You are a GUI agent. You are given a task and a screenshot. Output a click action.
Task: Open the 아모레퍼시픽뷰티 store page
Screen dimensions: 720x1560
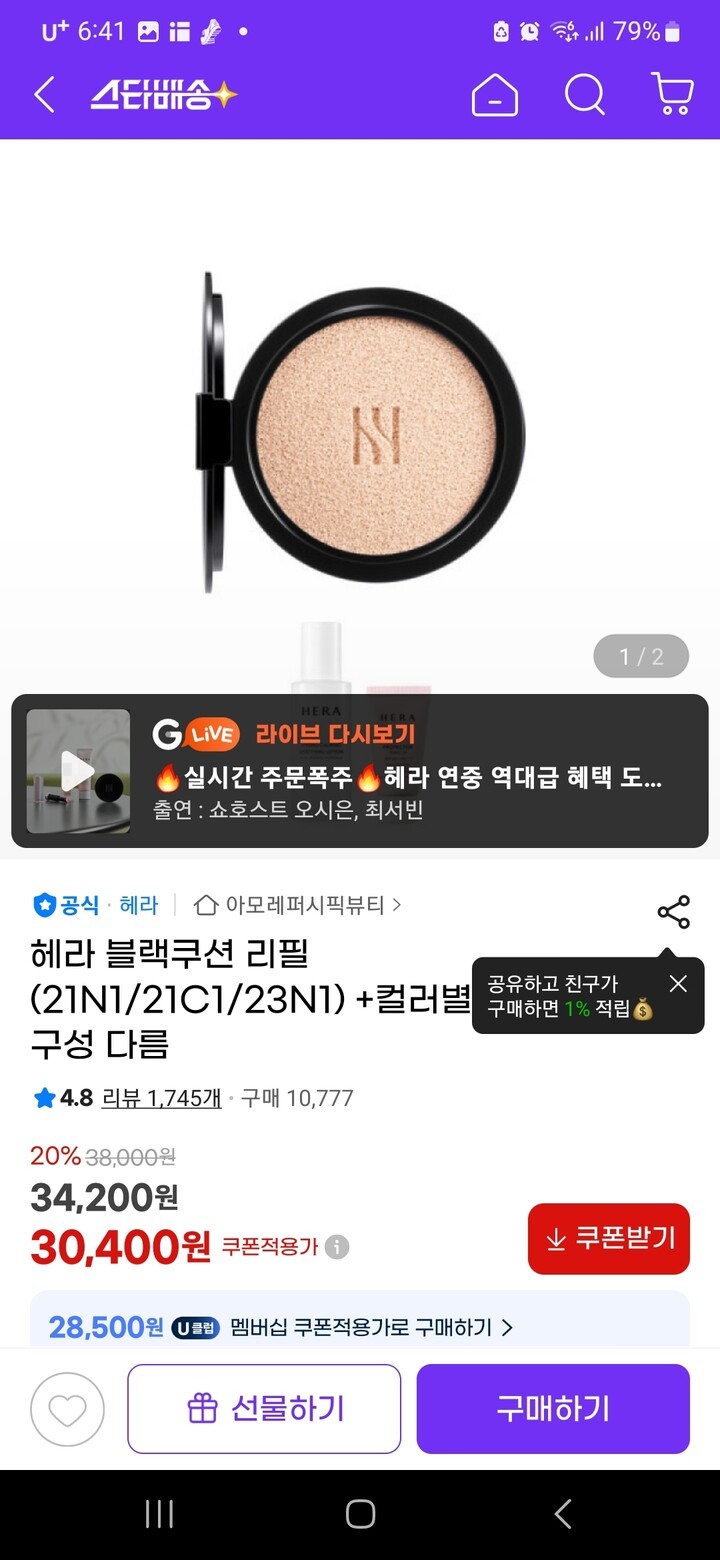(298, 905)
